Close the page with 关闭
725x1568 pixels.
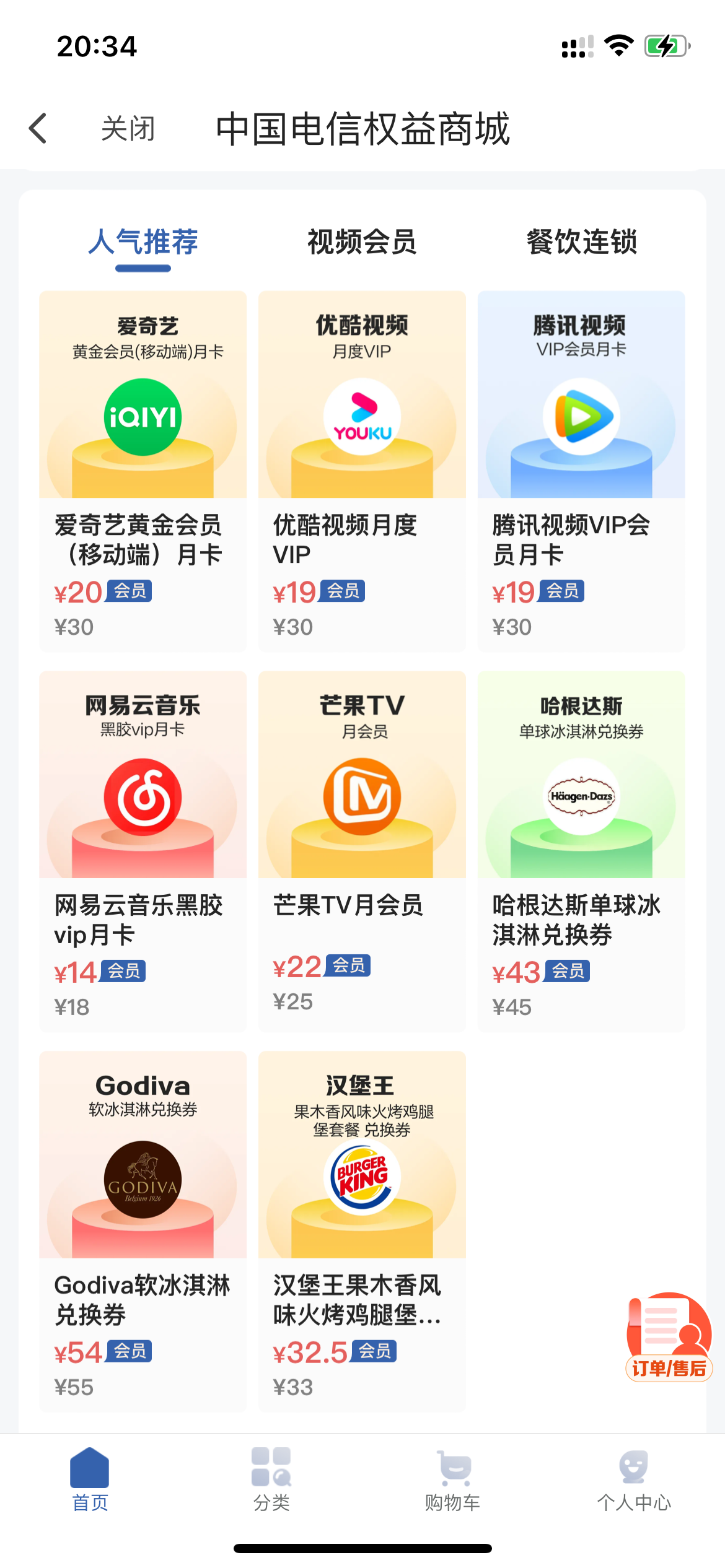pos(128,129)
